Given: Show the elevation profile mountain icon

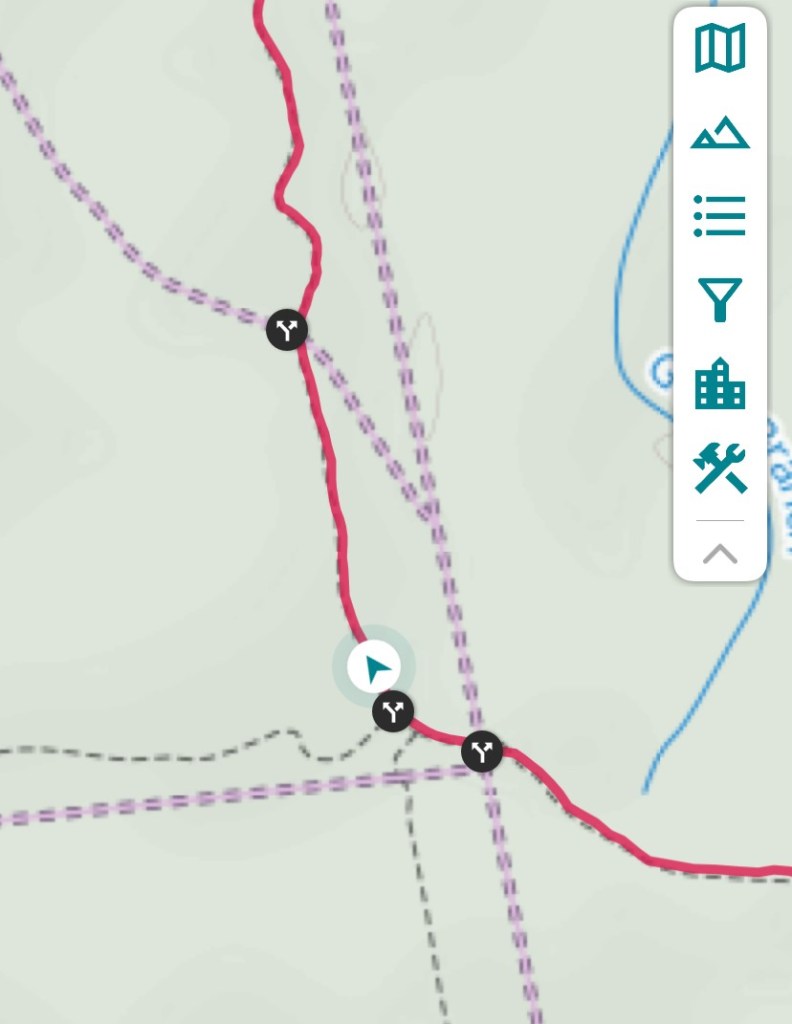Looking at the screenshot, I should point(720,133).
